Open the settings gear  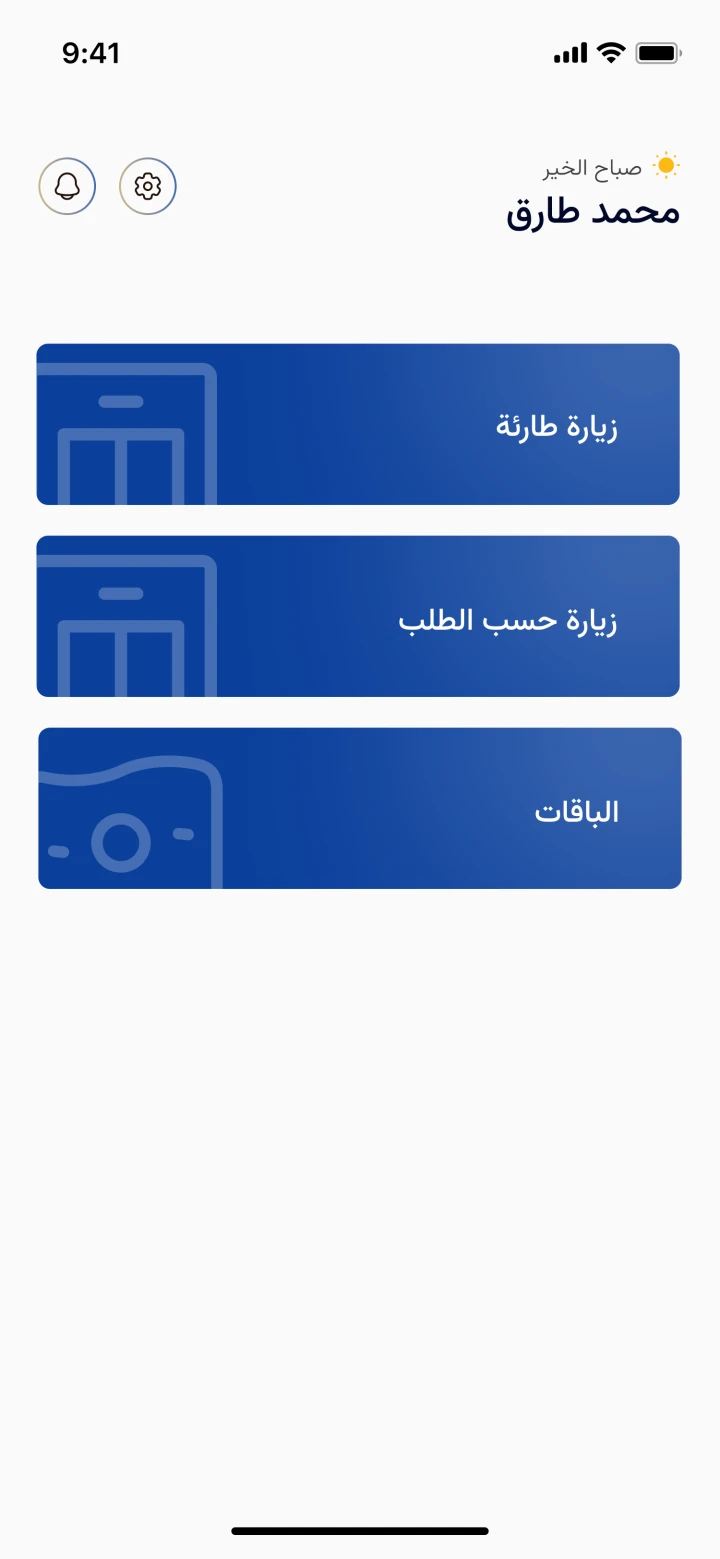pos(148,186)
